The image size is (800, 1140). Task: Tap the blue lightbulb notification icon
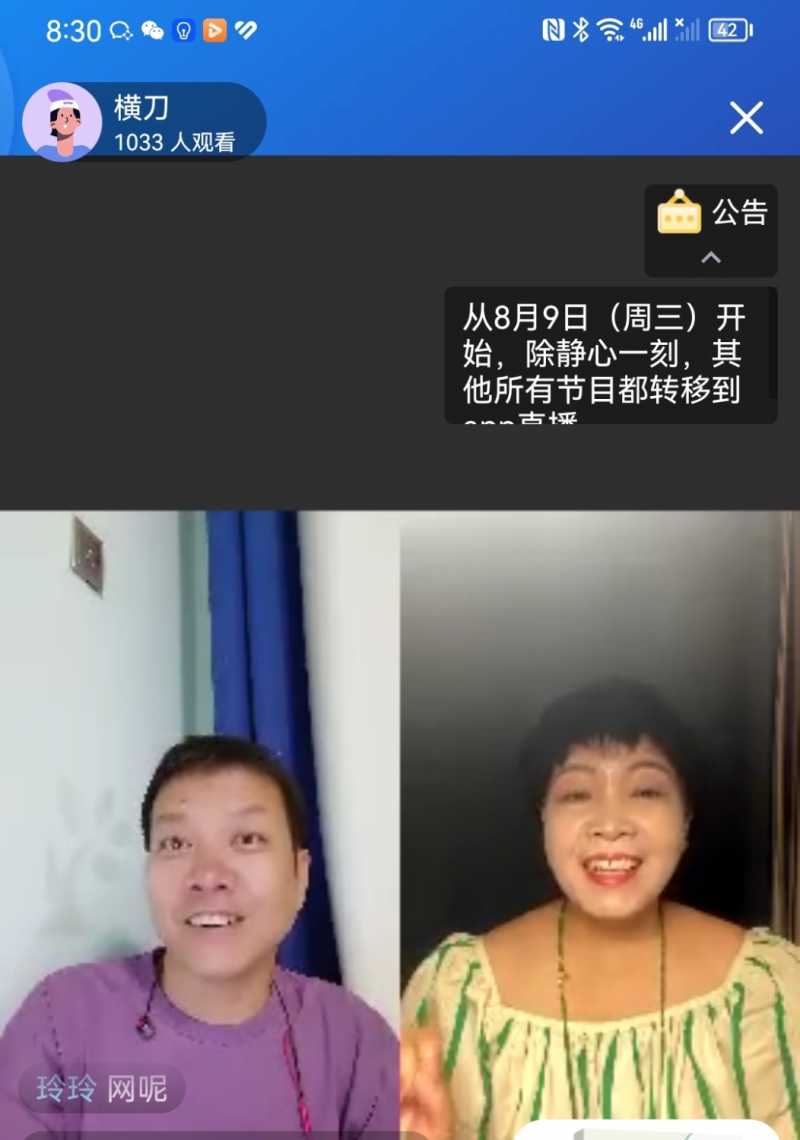coord(182,30)
